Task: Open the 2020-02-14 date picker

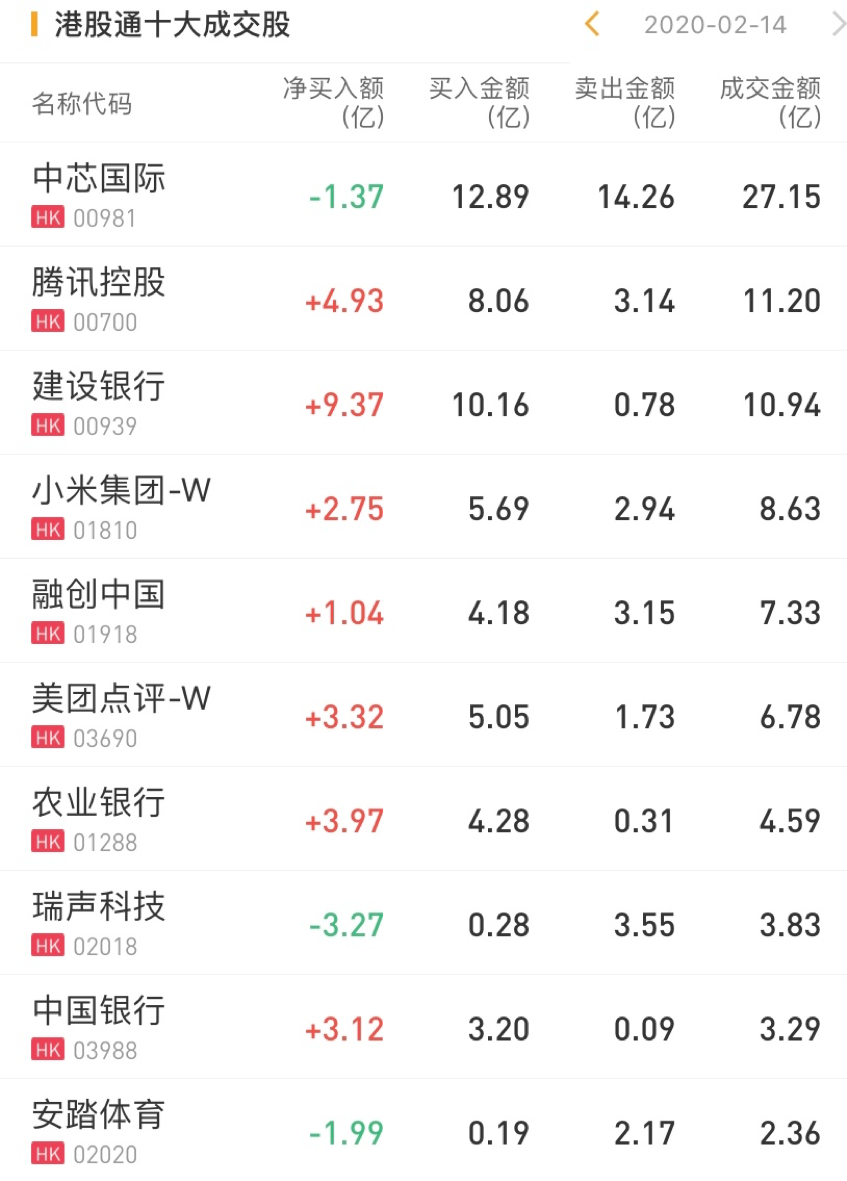Action: [714, 25]
